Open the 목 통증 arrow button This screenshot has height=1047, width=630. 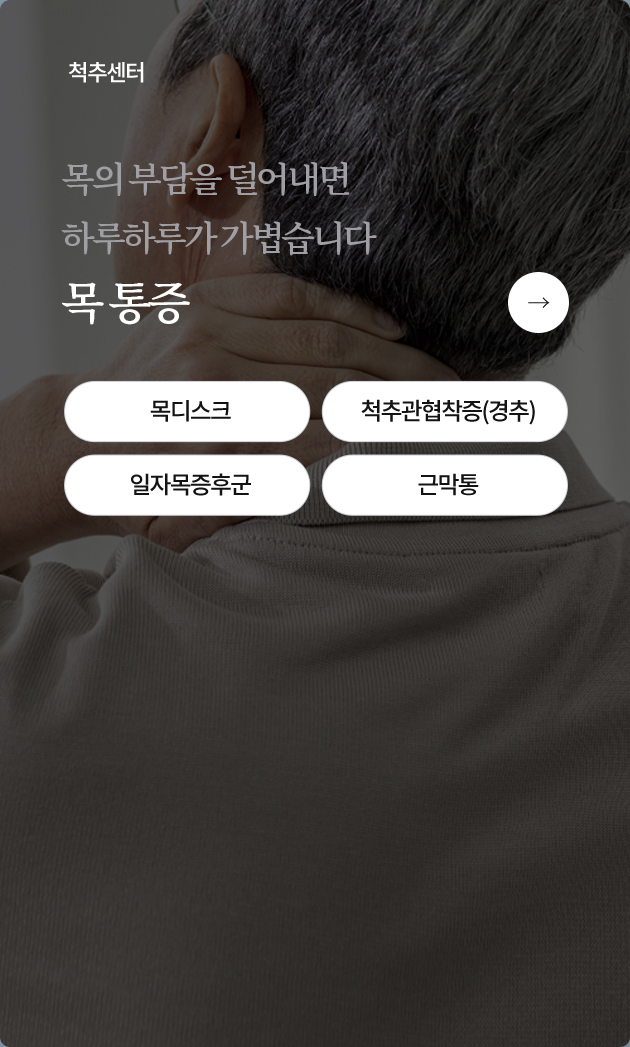tap(538, 302)
